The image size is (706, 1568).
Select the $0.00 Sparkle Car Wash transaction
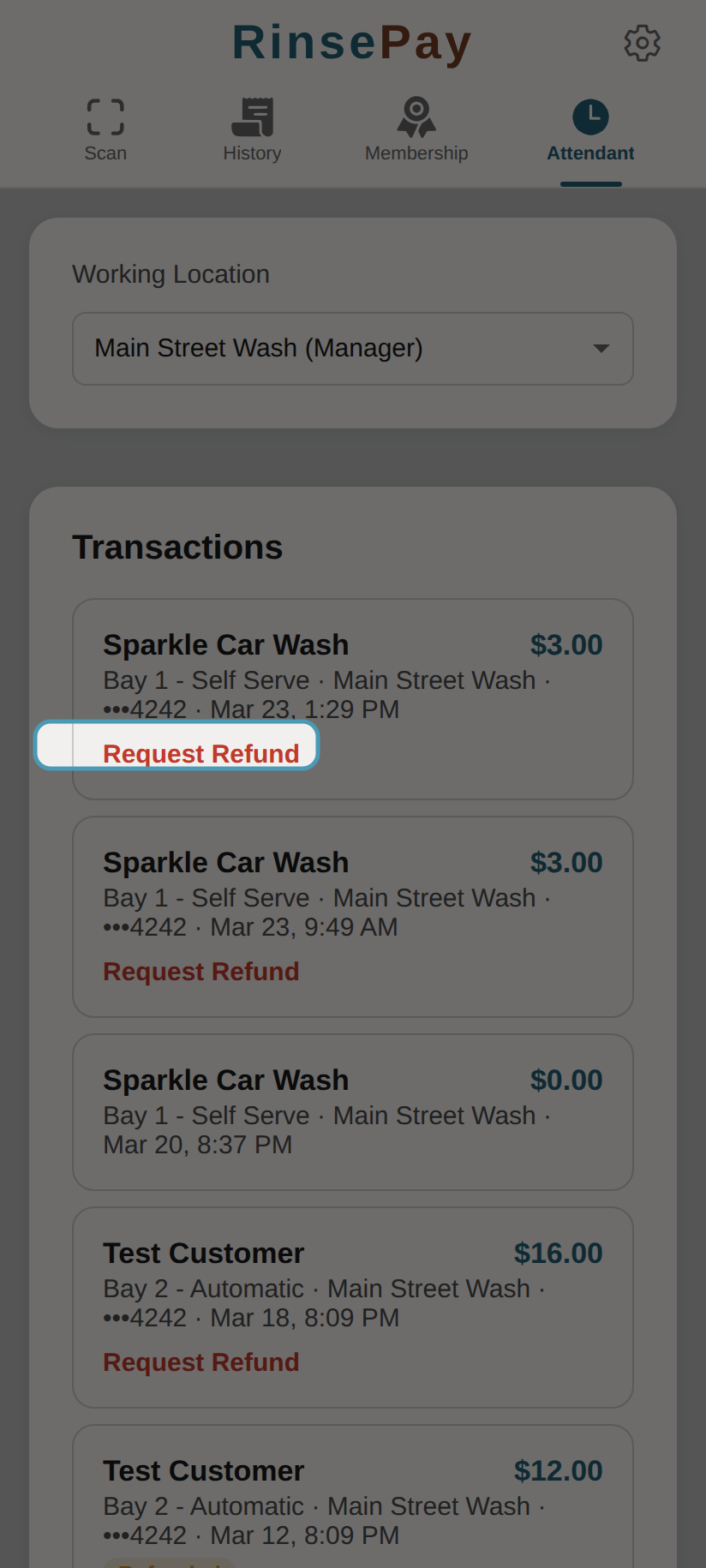click(x=353, y=1111)
